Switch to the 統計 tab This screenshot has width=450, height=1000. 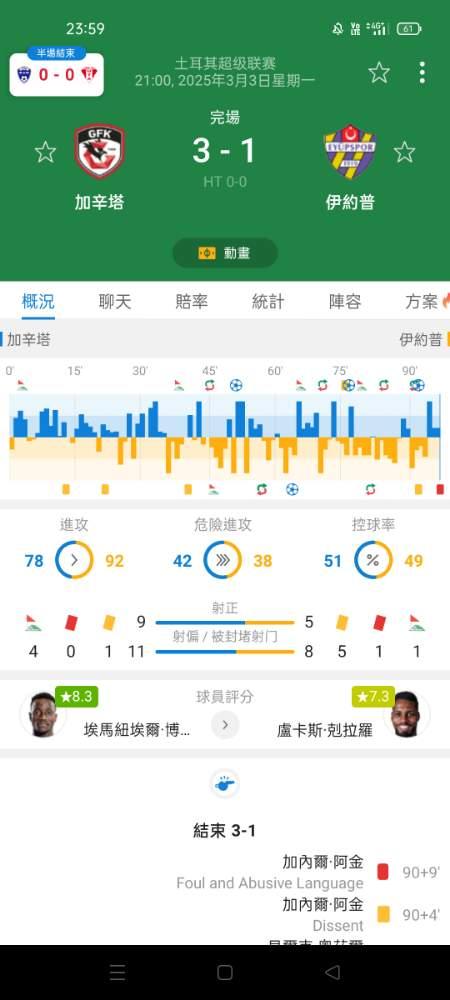pos(268,302)
